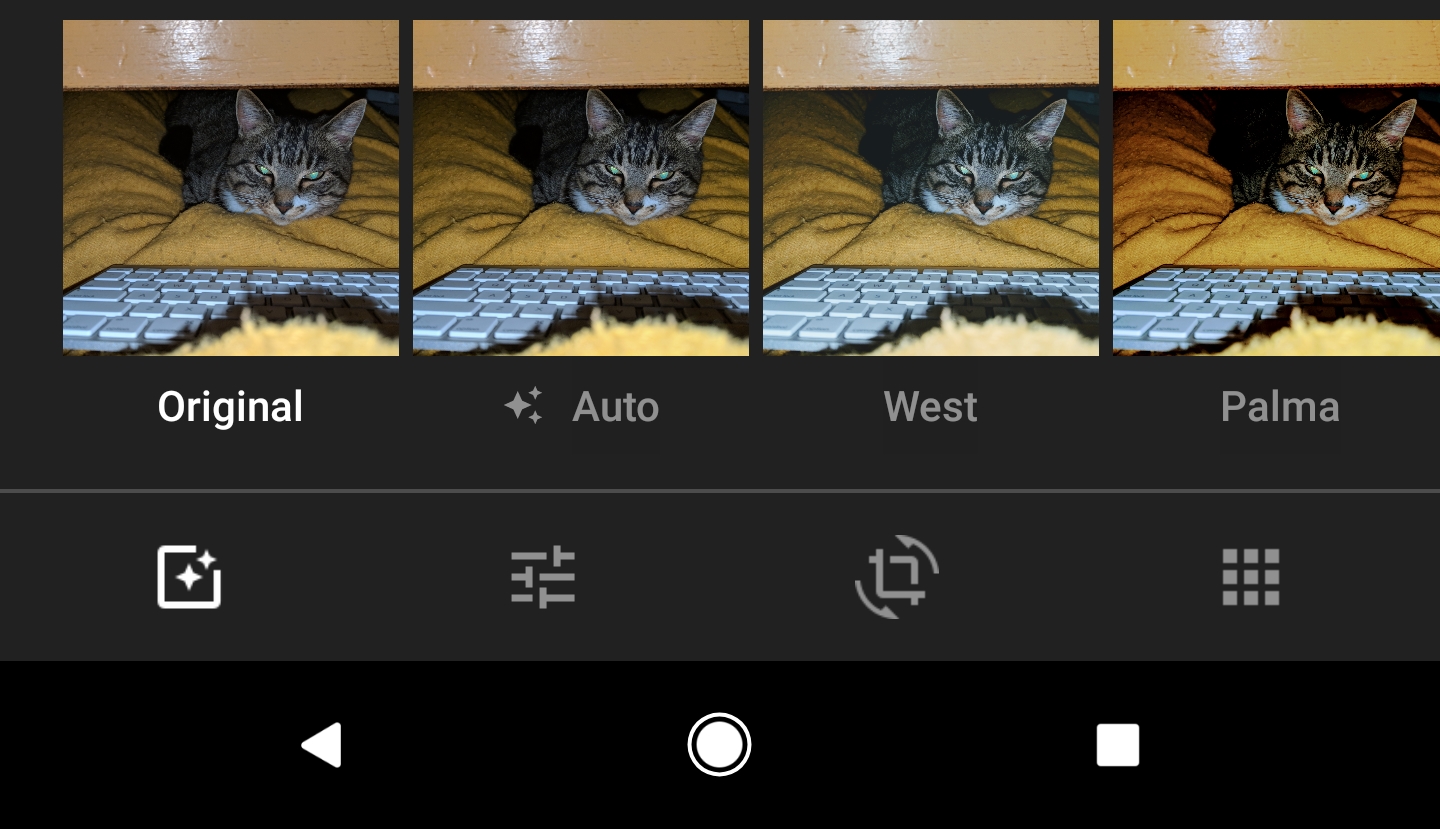
Task: Tap the system home button
Action: point(719,745)
